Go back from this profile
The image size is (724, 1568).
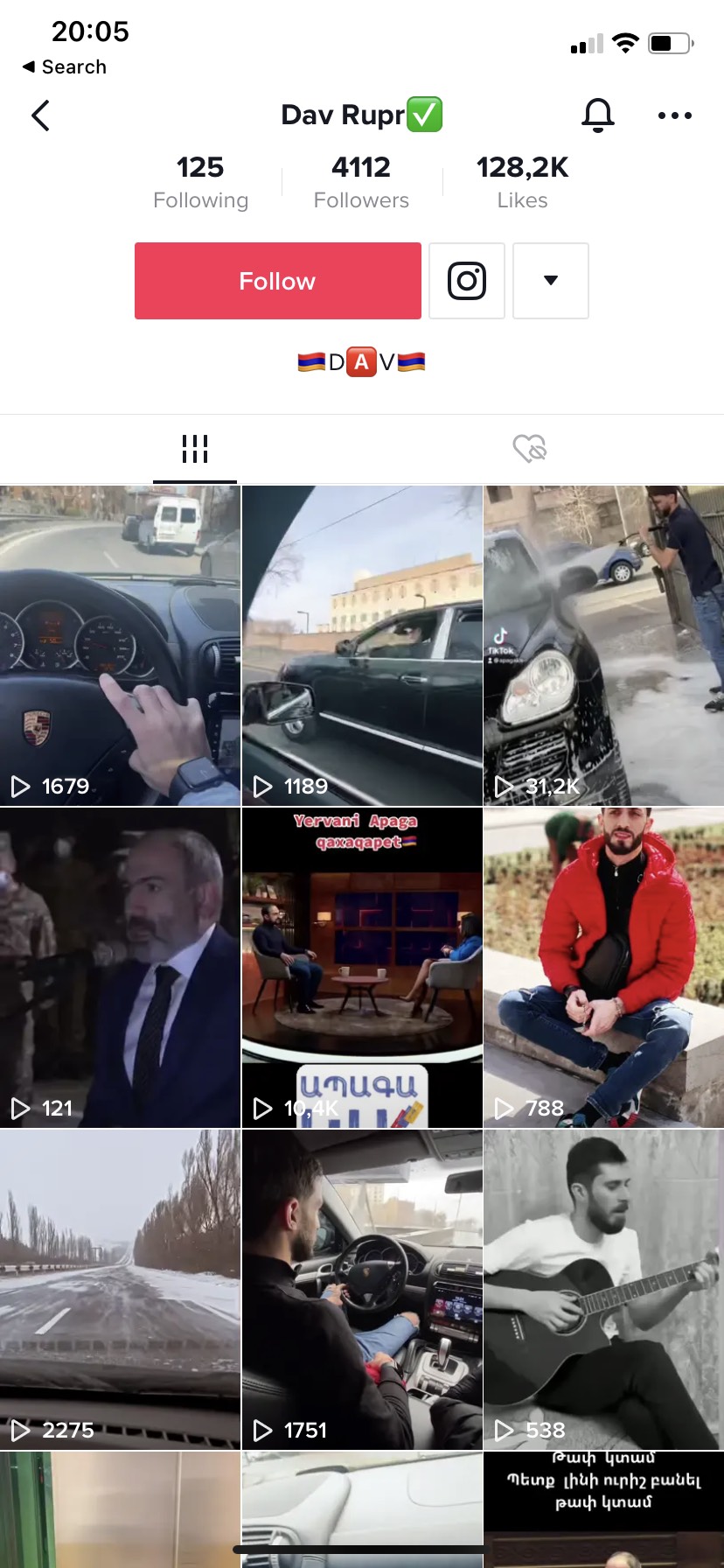tap(40, 115)
